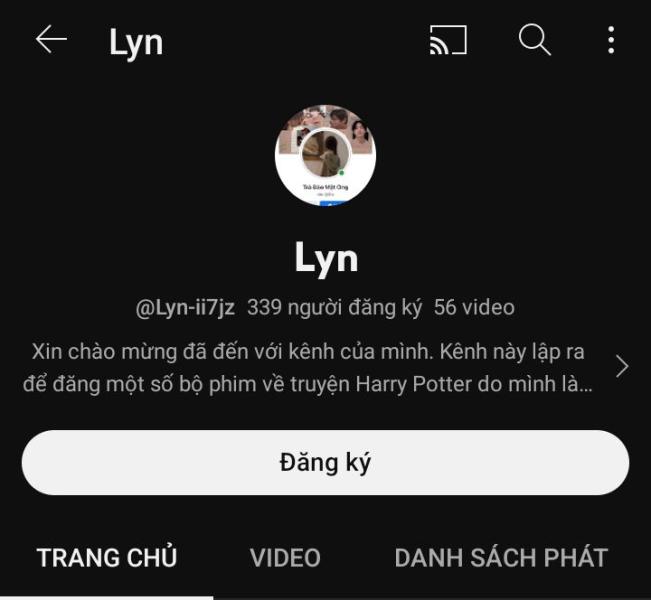Go back using the arrow icon
This screenshot has height=600, width=651.
click(51, 40)
